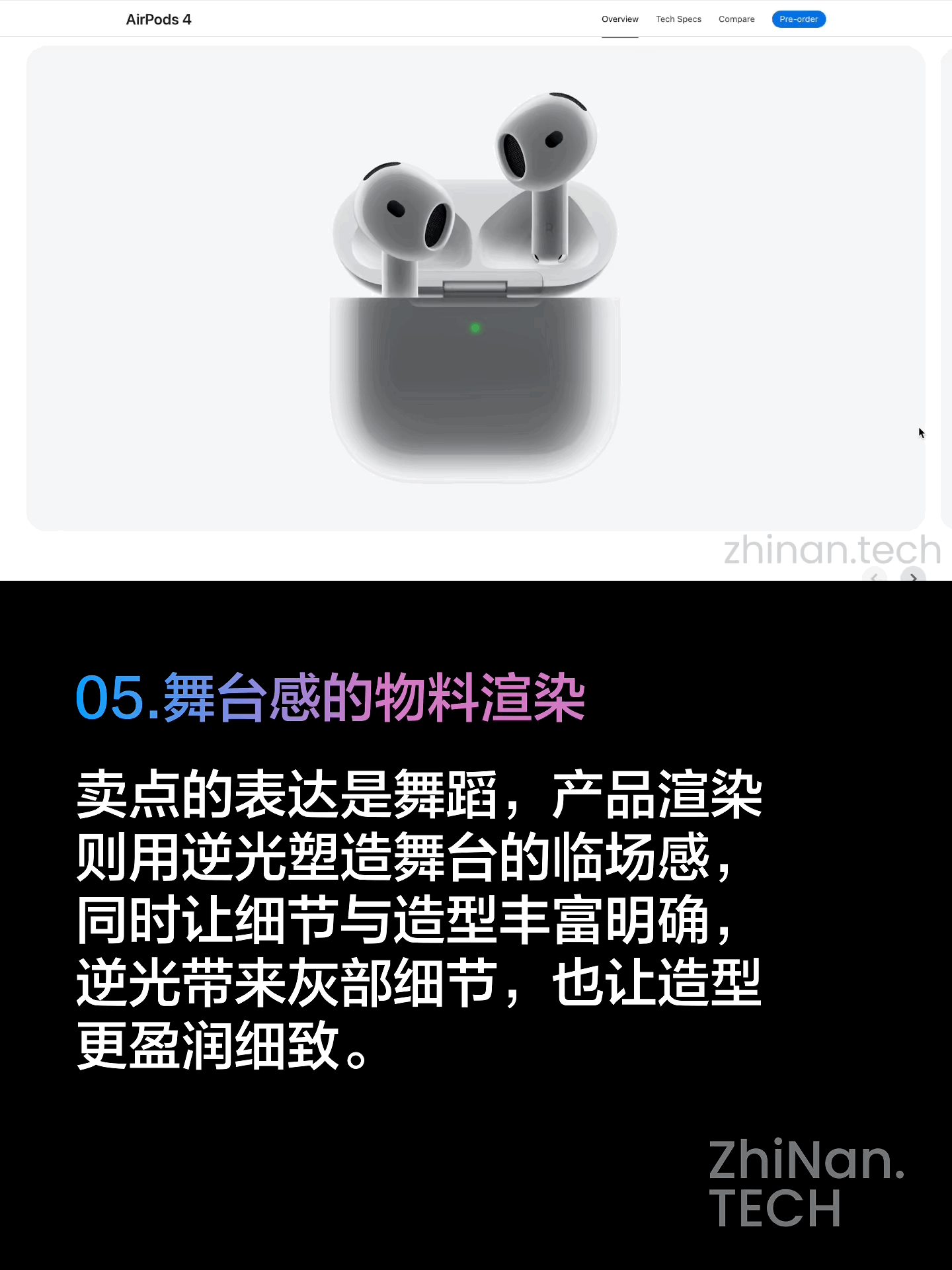Screen dimensions: 952x1270
Task: Click the AirPods 4 title link
Action: (x=159, y=19)
